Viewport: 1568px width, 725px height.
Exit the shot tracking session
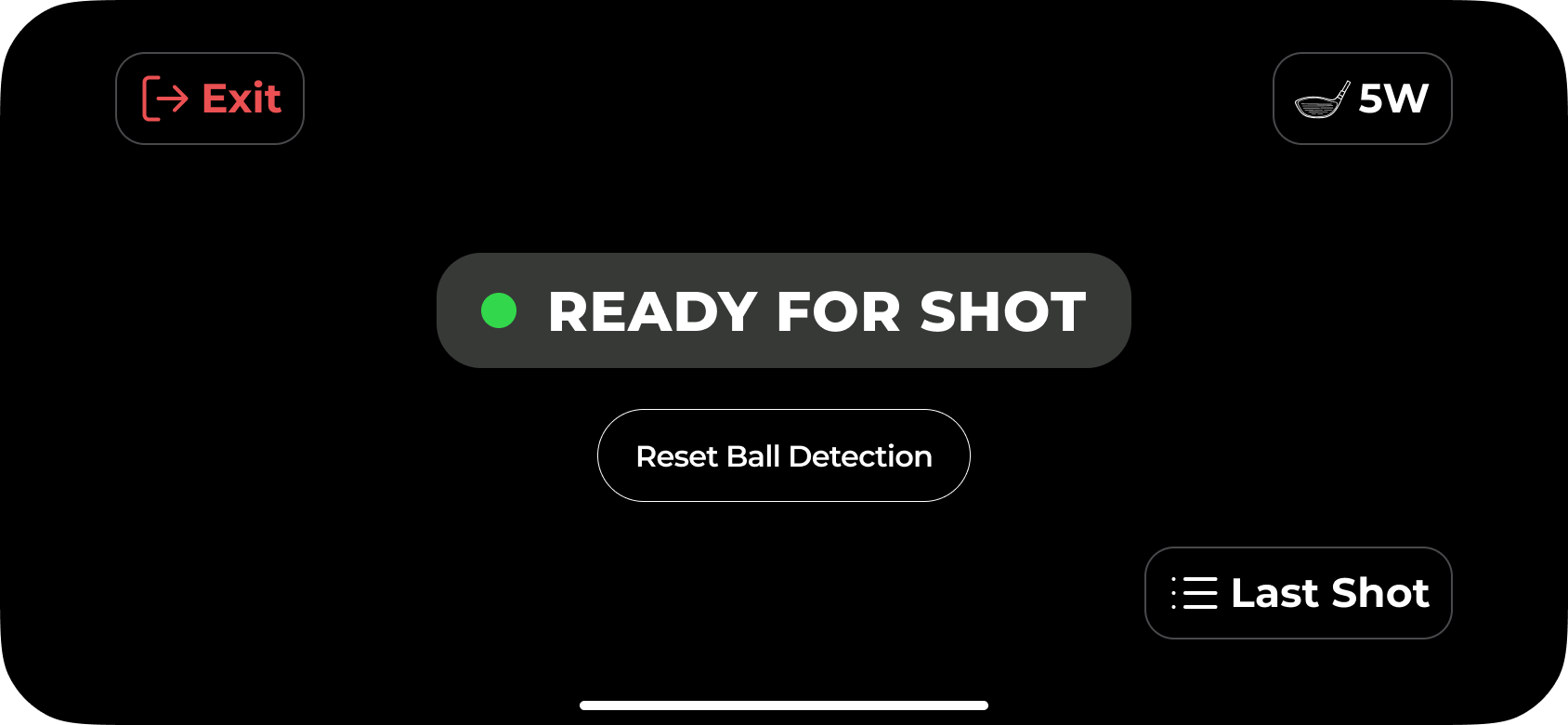(x=210, y=99)
